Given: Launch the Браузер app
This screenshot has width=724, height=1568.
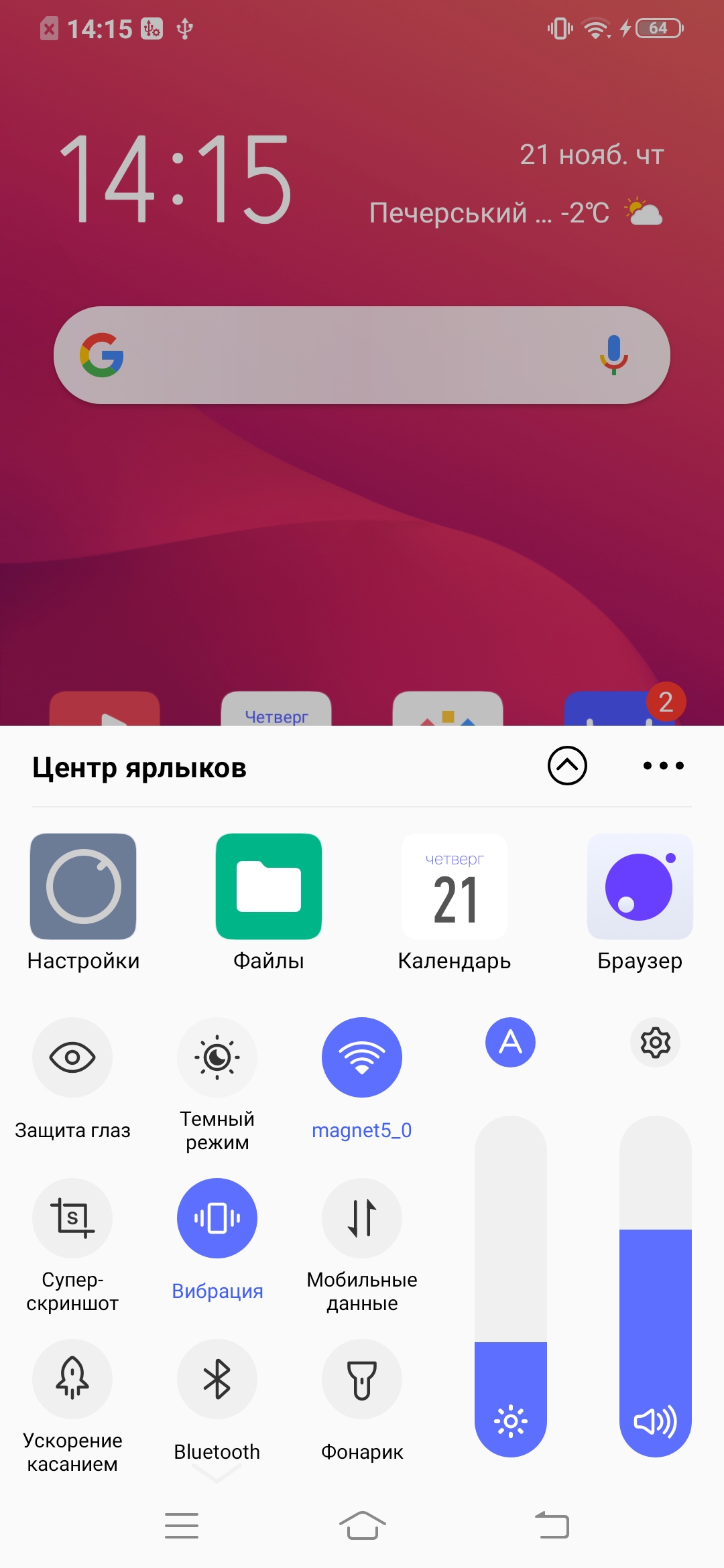Looking at the screenshot, I should tap(640, 887).
